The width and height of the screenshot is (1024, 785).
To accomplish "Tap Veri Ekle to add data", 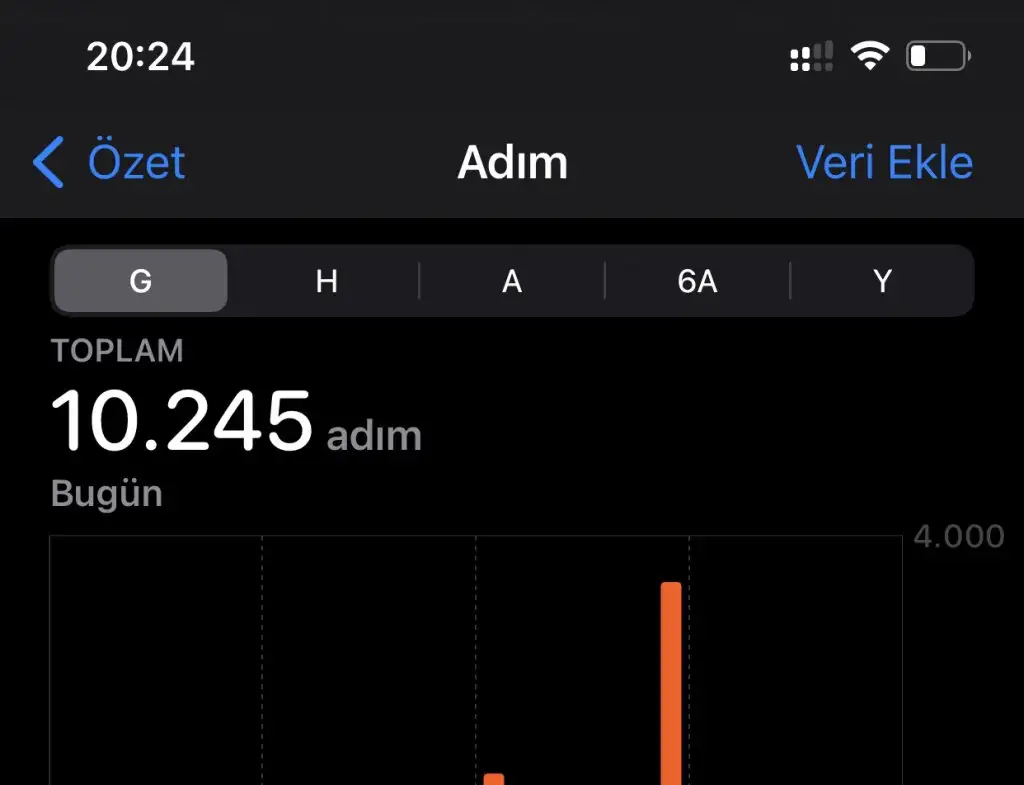I will pyautogui.click(x=884, y=163).
